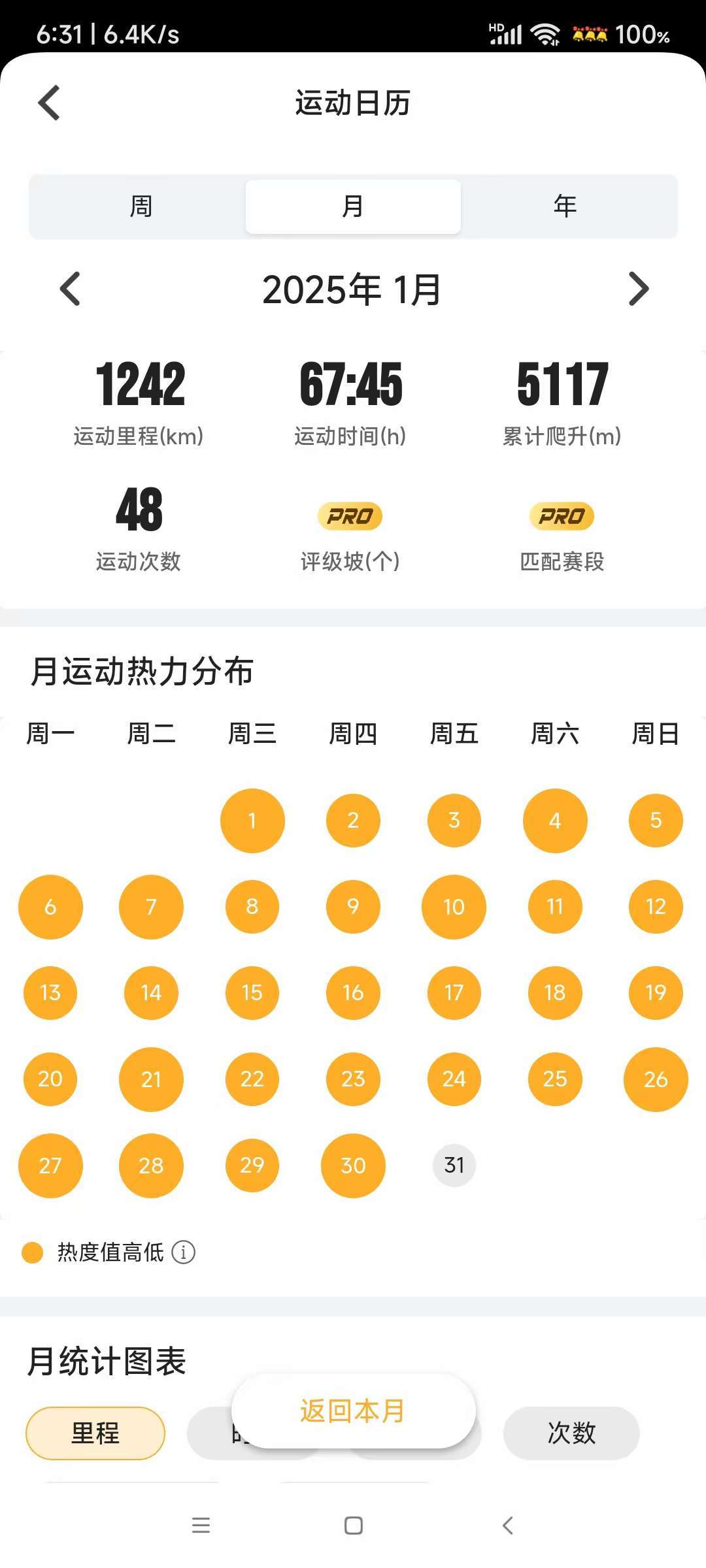Image resolution: width=706 pixels, height=1568 pixels.
Task: Select day 26 on the calendar
Action: (656, 1079)
